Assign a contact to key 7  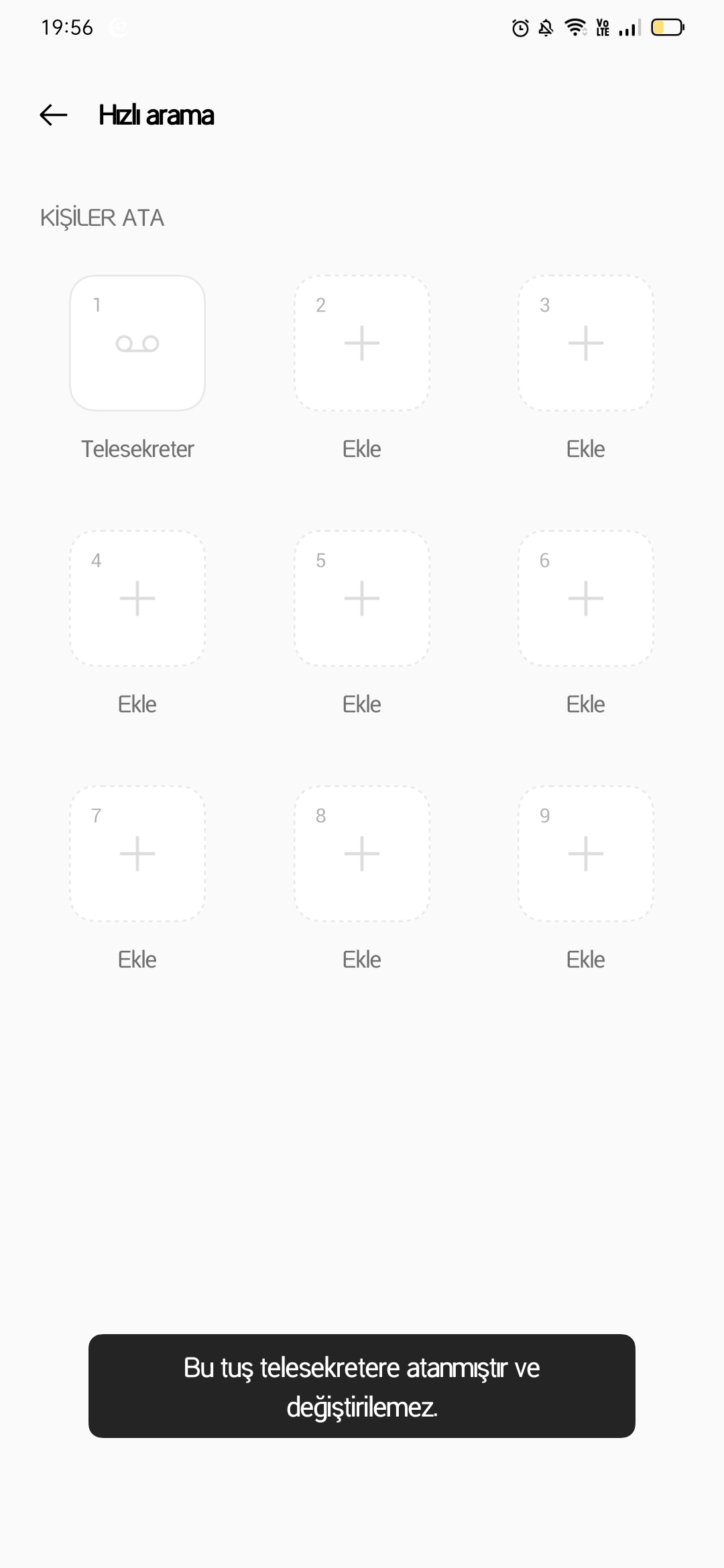(x=137, y=854)
